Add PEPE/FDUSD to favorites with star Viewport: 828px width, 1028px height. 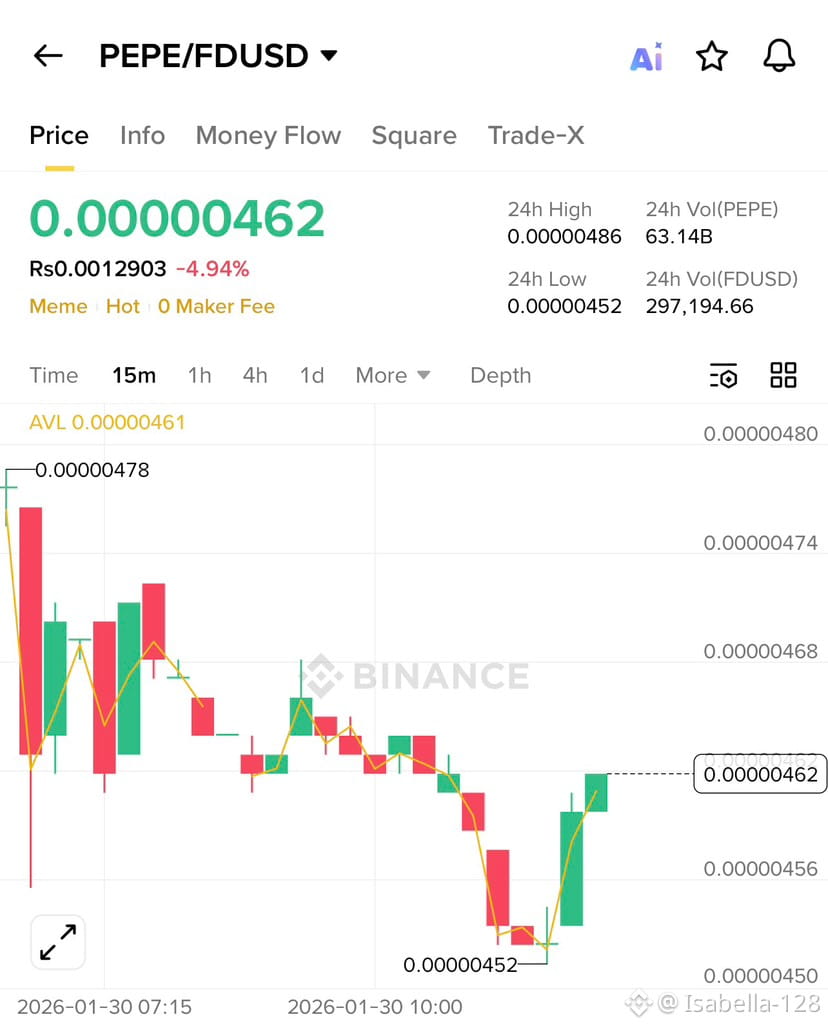point(712,57)
